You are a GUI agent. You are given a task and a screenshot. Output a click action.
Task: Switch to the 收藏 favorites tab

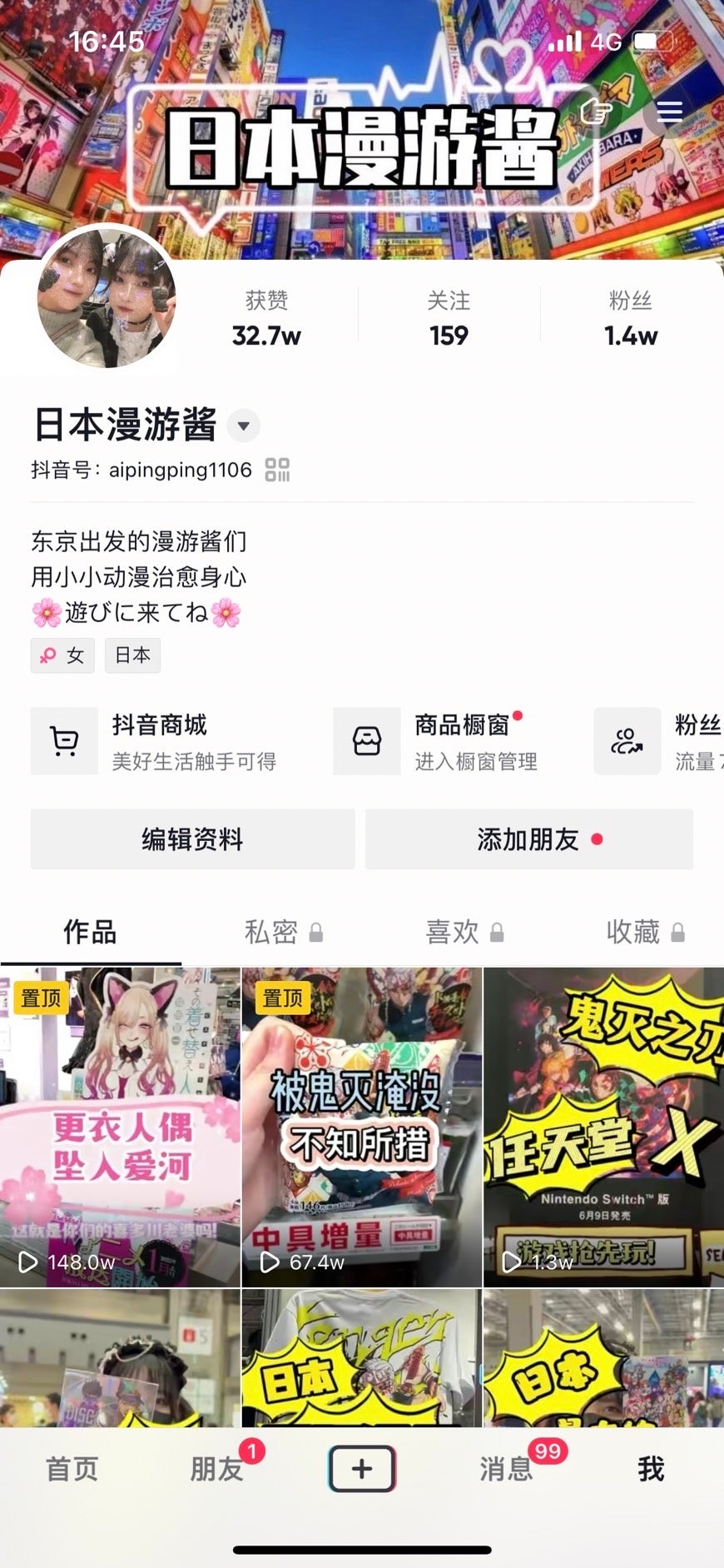(643, 932)
